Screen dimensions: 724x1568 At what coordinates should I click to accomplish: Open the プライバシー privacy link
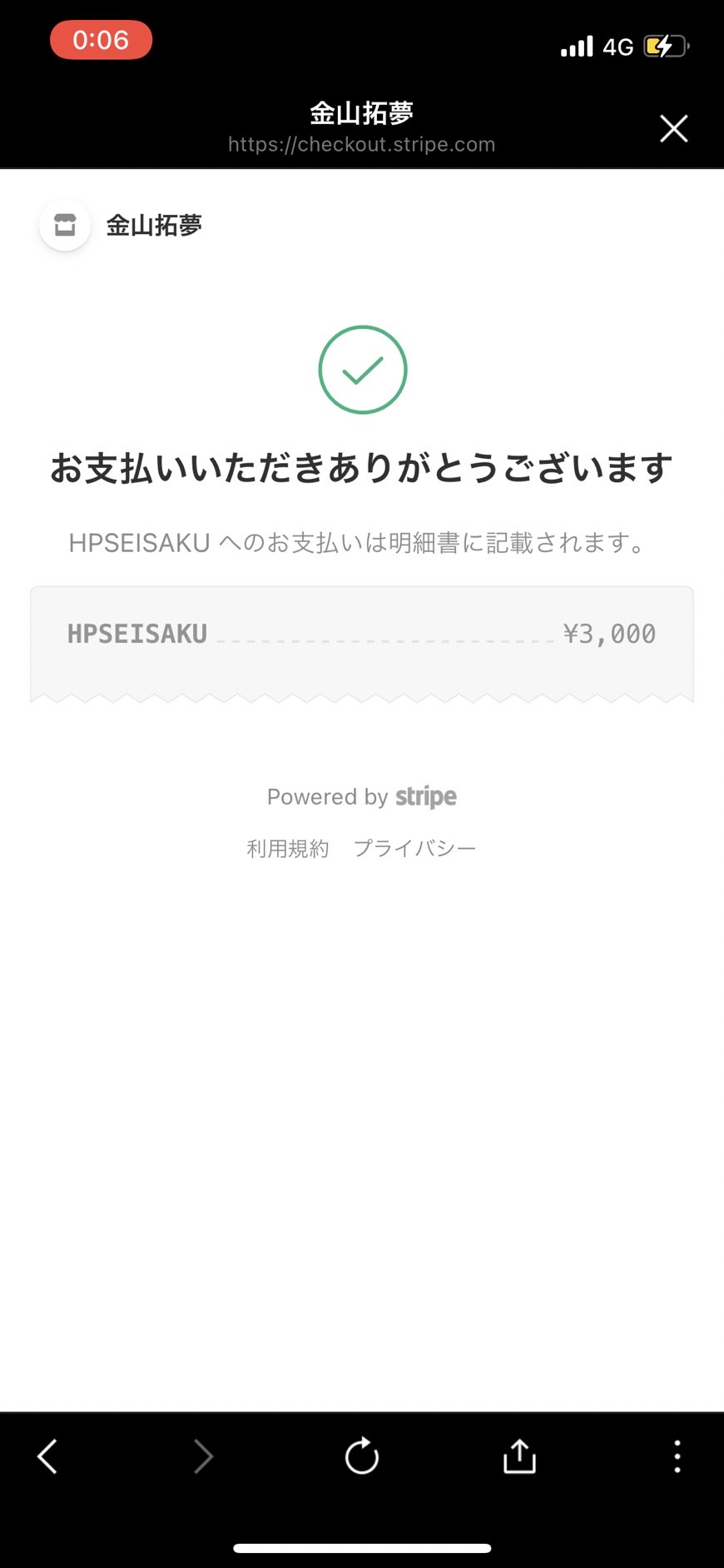[x=414, y=849]
